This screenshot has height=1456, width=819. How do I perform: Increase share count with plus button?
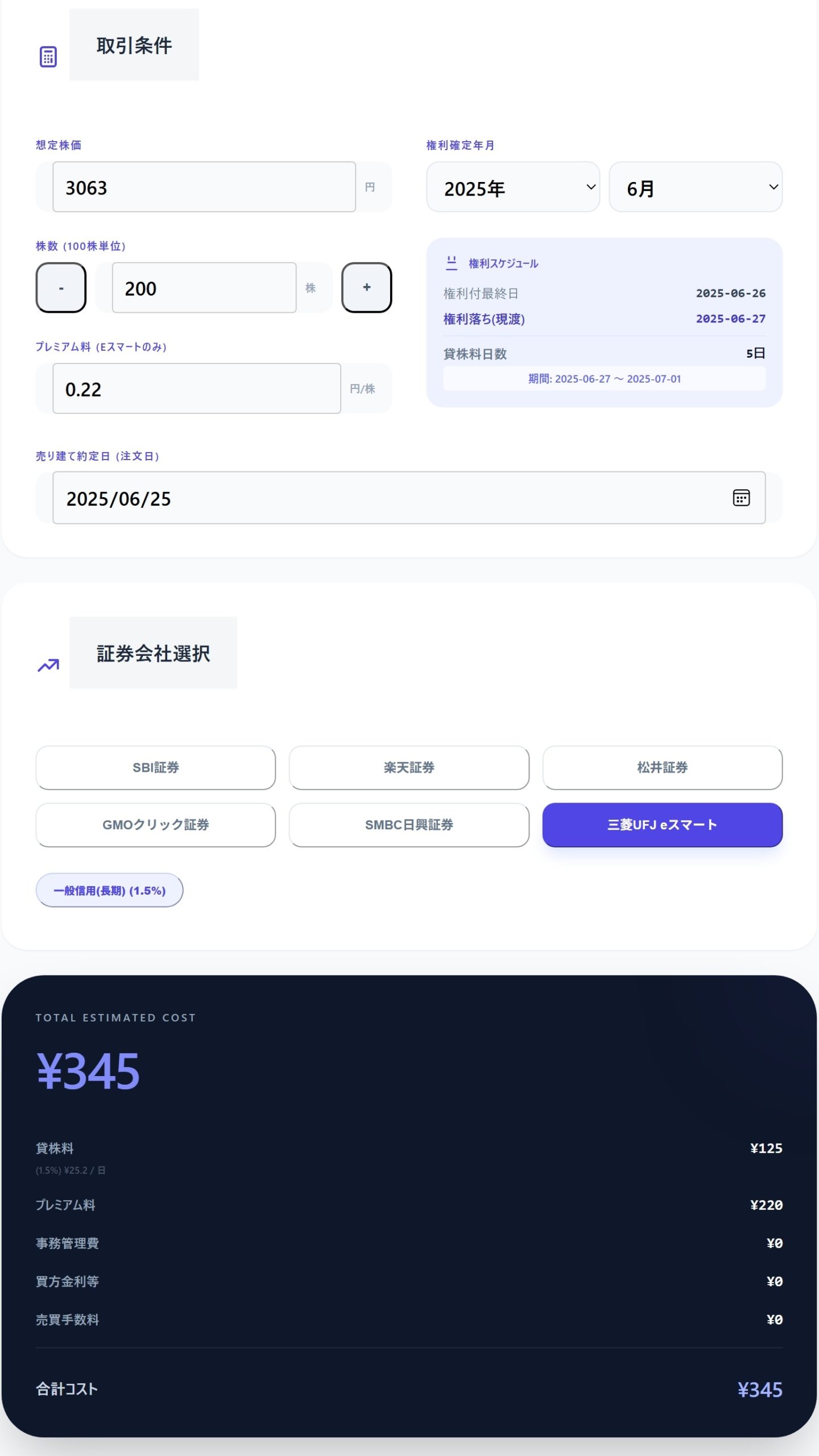[x=366, y=288]
